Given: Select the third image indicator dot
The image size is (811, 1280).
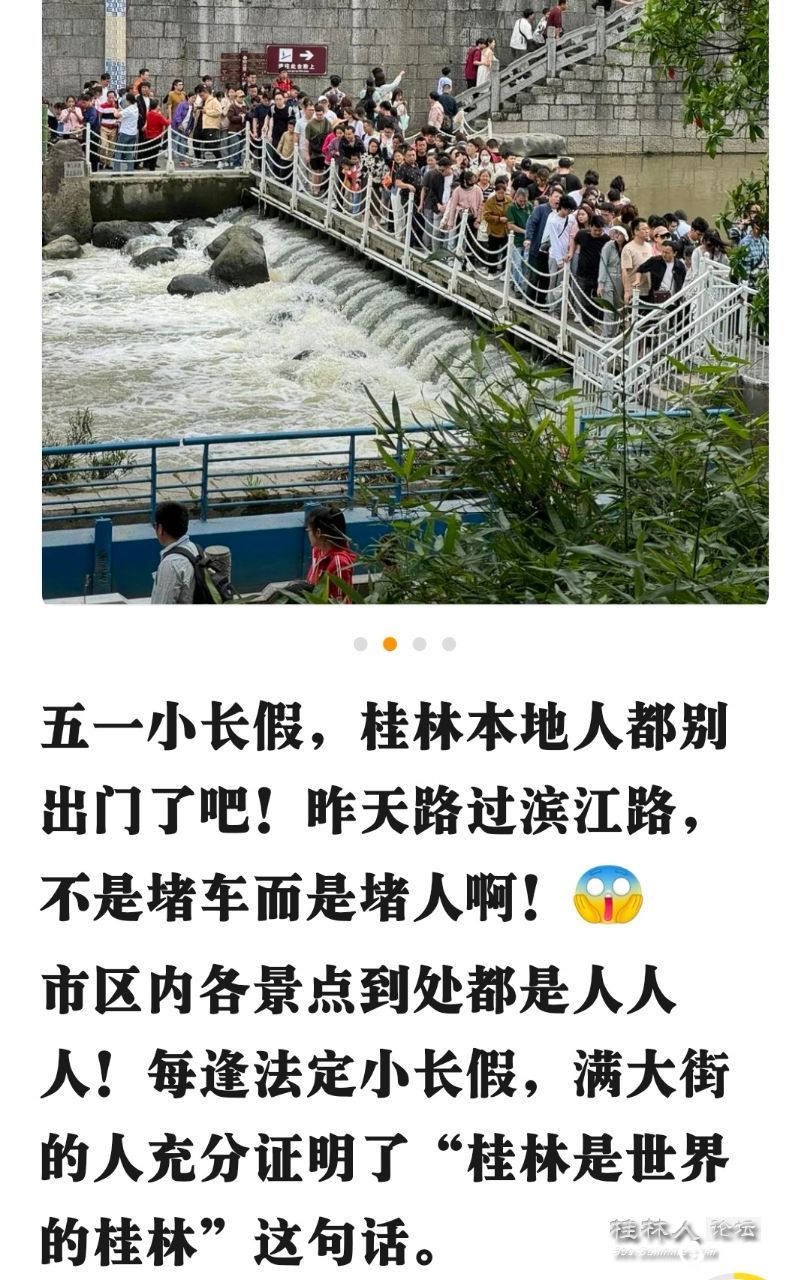Looking at the screenshot, I should pyautogui.click(x=419, y=644).
